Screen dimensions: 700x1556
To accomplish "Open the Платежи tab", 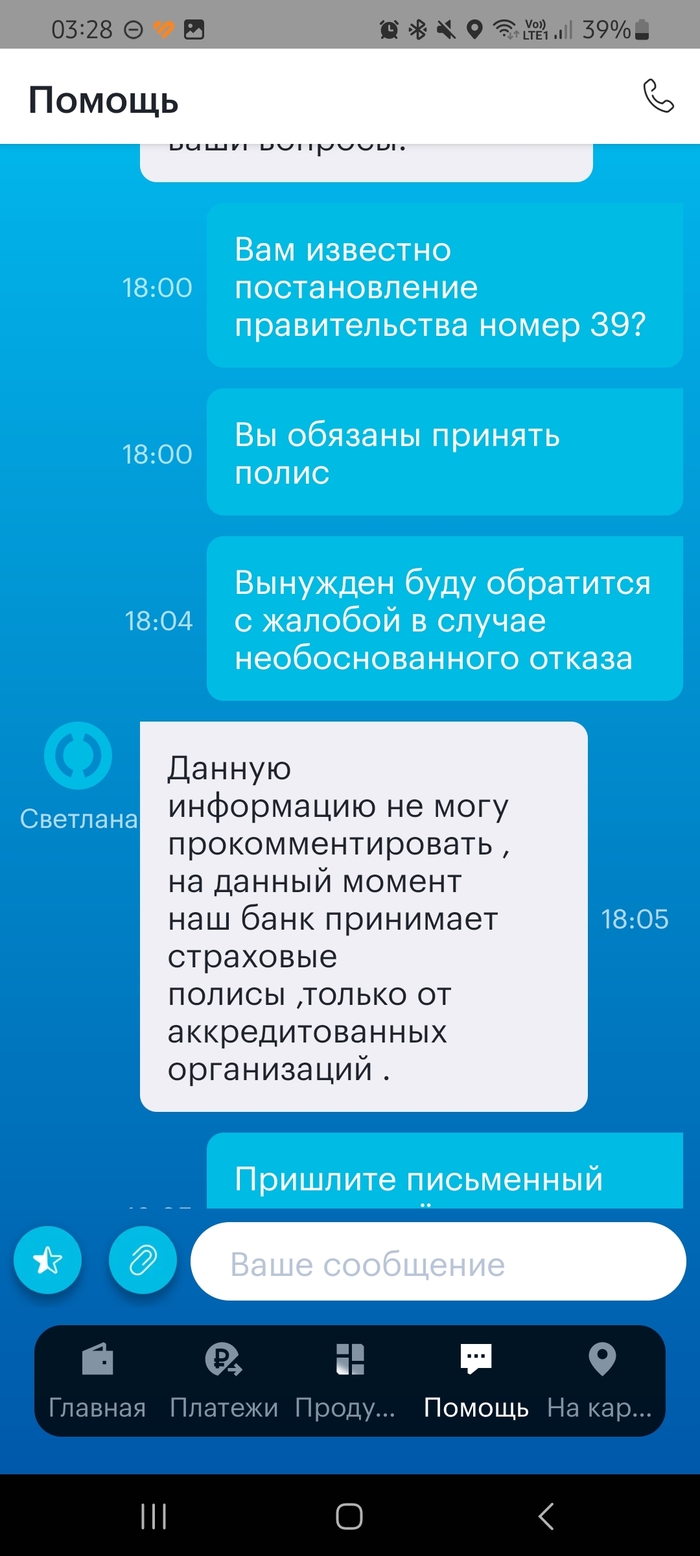I will point(224,1380).
